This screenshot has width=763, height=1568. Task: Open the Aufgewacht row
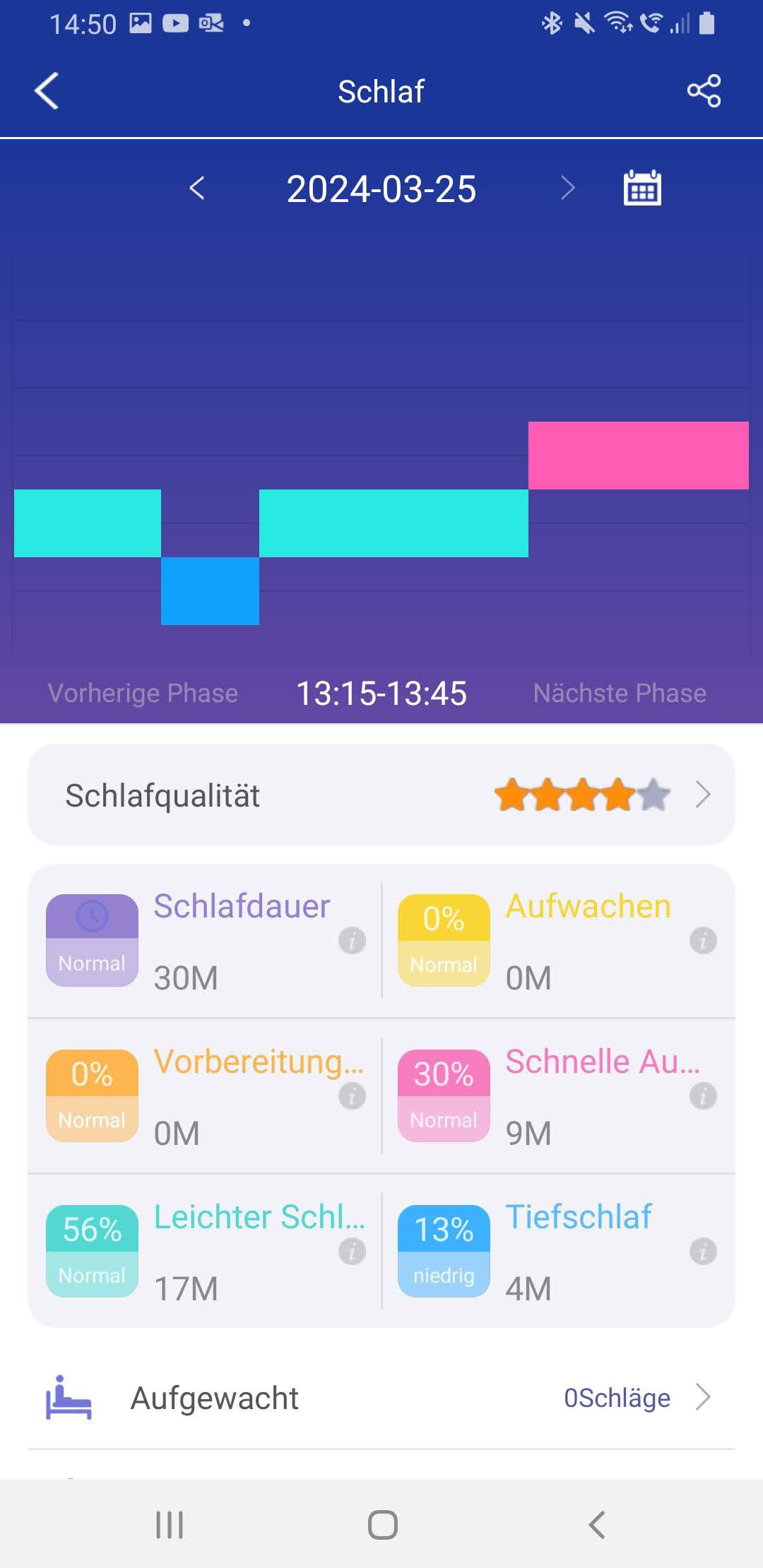coord(381,1398)
